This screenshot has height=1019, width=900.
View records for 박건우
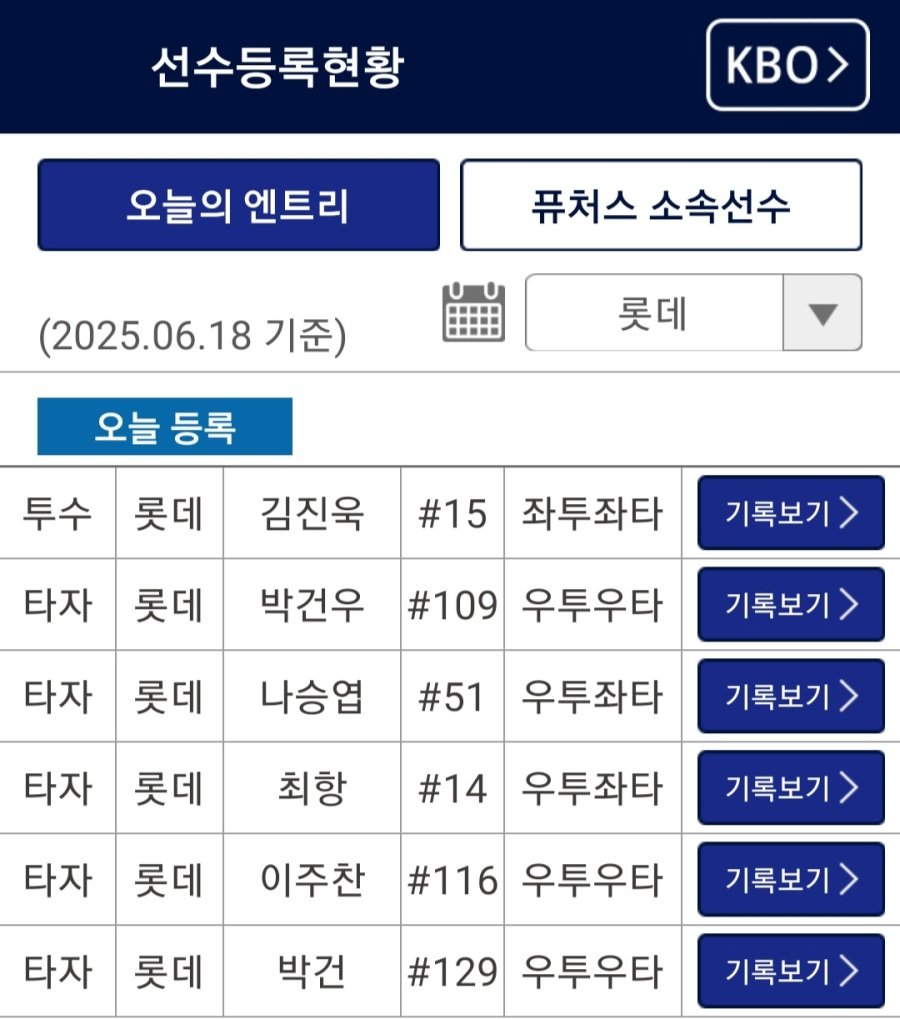tap(790, 605)
